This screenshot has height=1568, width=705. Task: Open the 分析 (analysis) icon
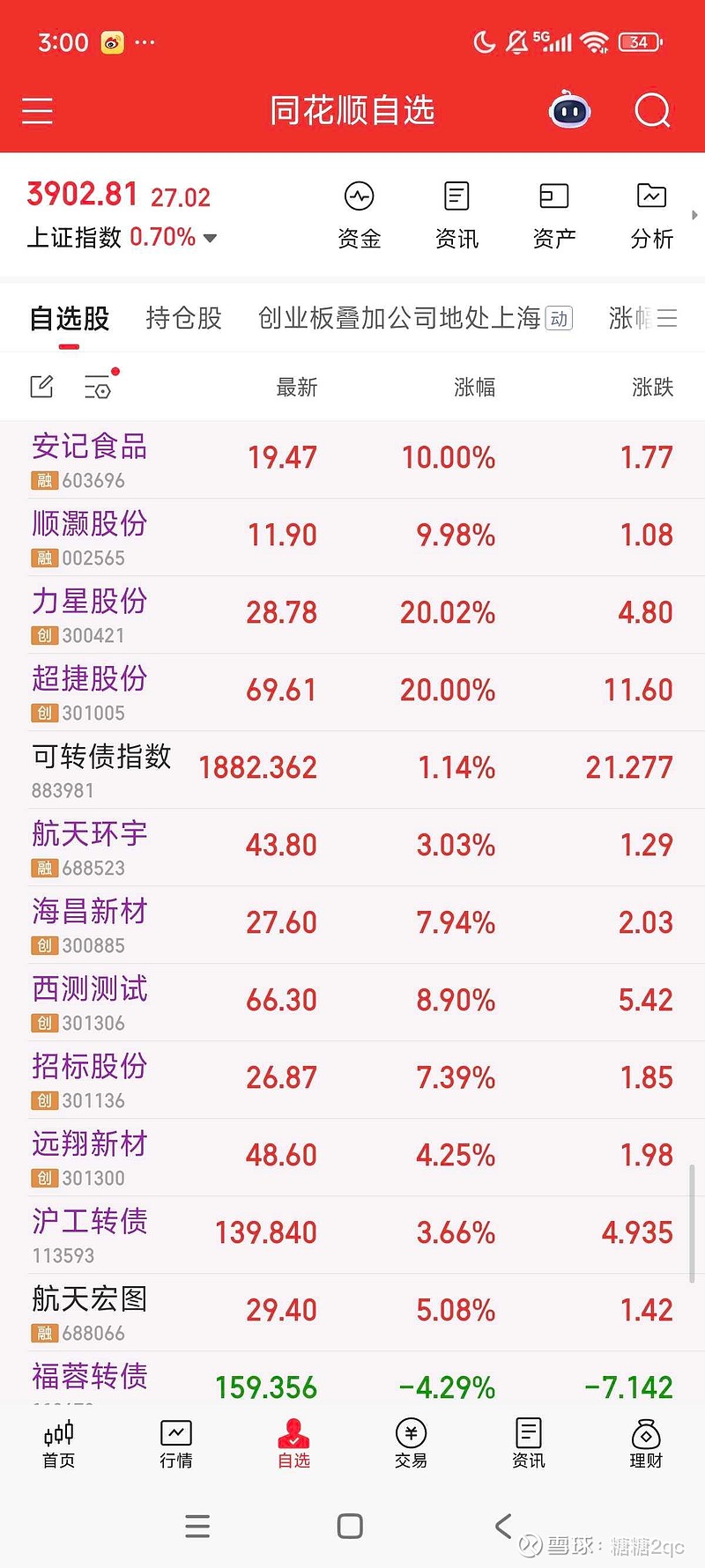(x=651, y=211)
